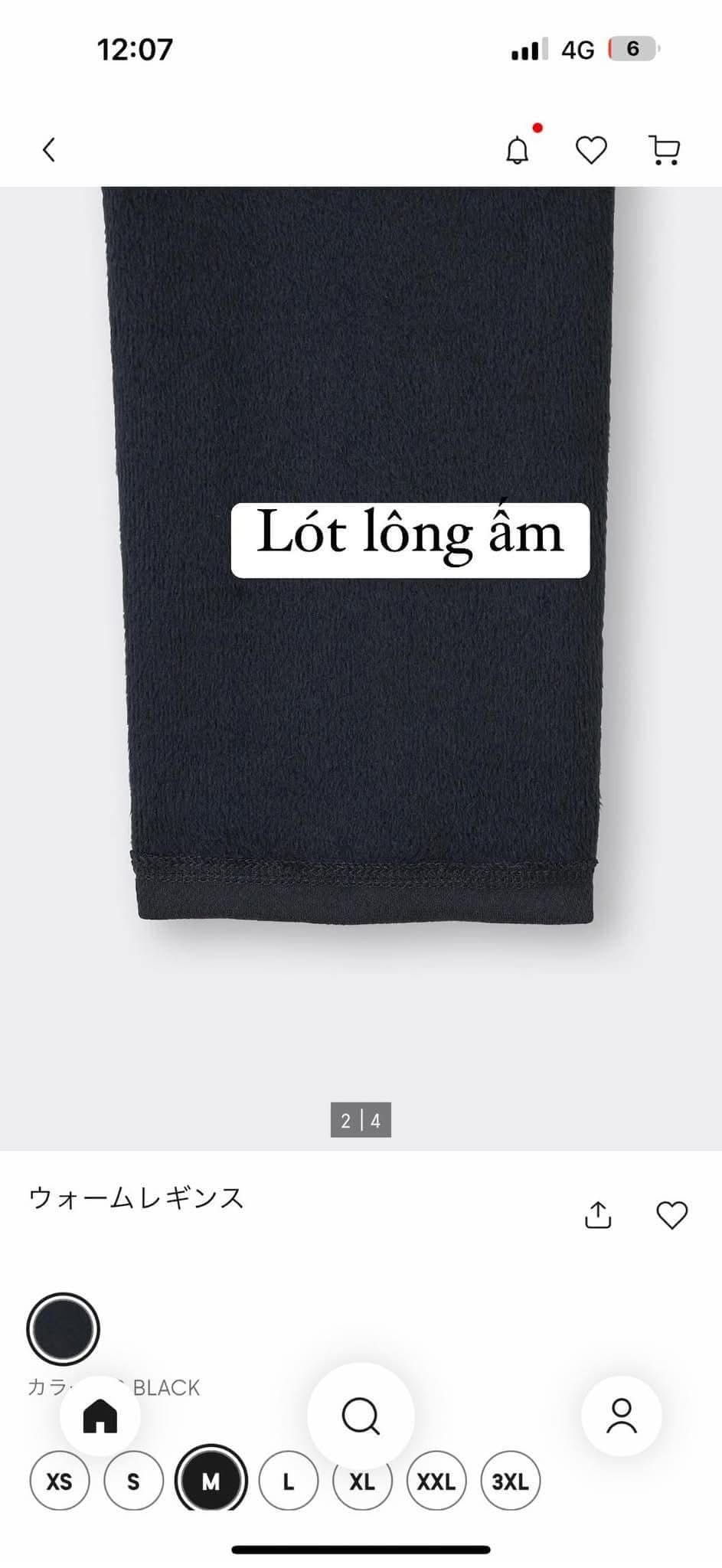
Task: Open the search button
Action: click(x=361, y=1416)
